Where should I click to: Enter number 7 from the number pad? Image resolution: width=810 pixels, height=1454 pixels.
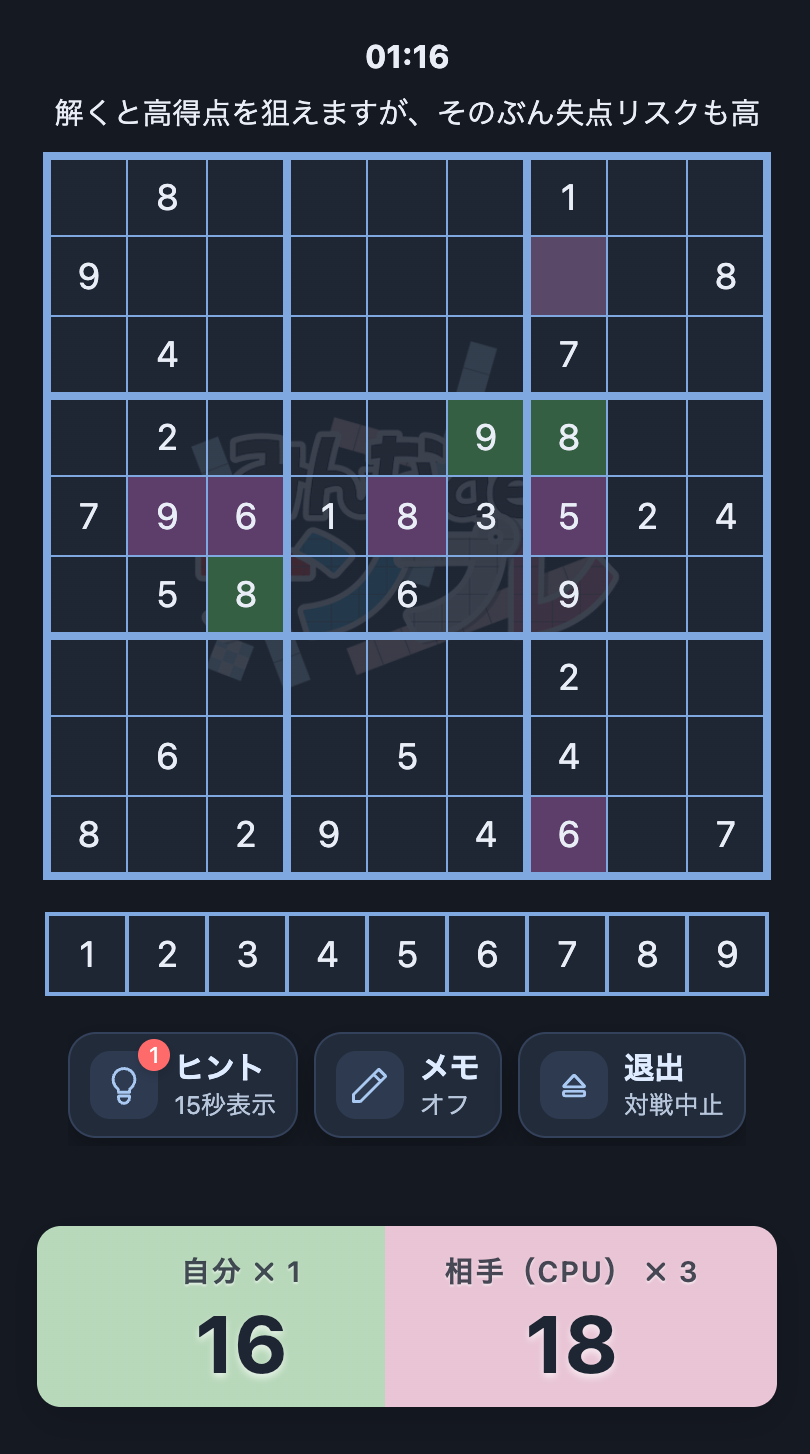coord(567,954)
